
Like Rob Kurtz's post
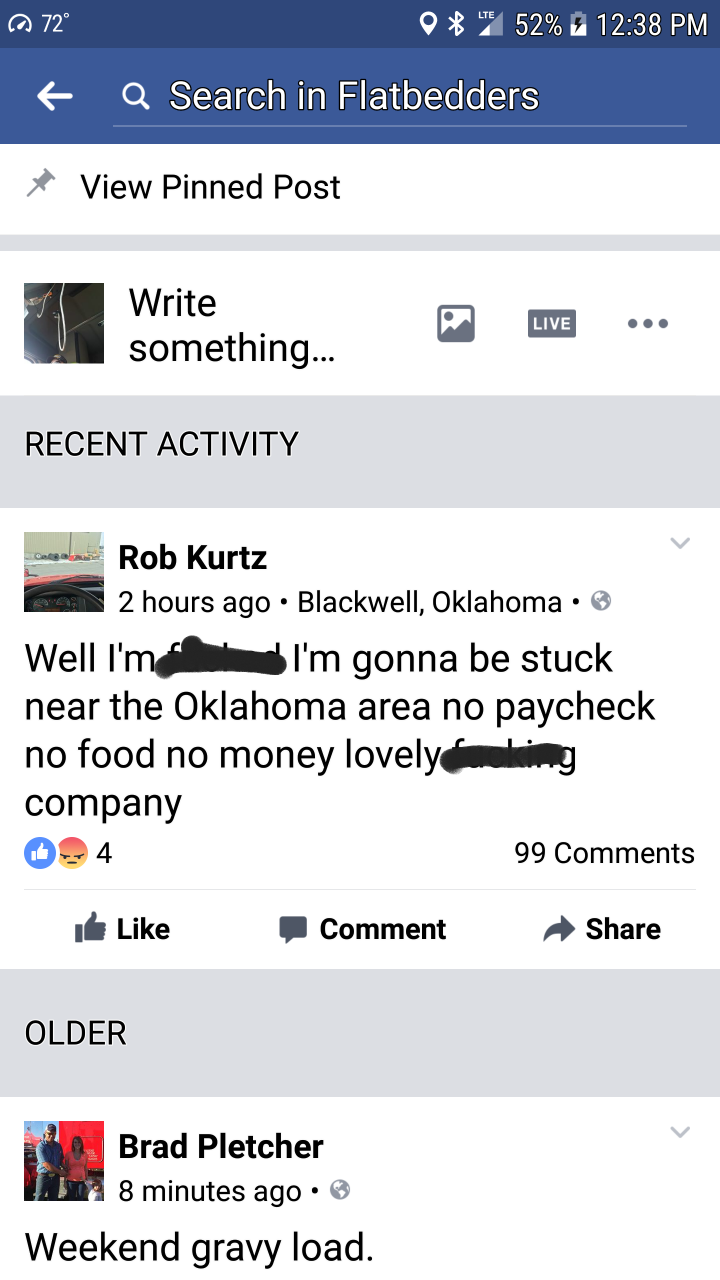[x=123, y=929]
